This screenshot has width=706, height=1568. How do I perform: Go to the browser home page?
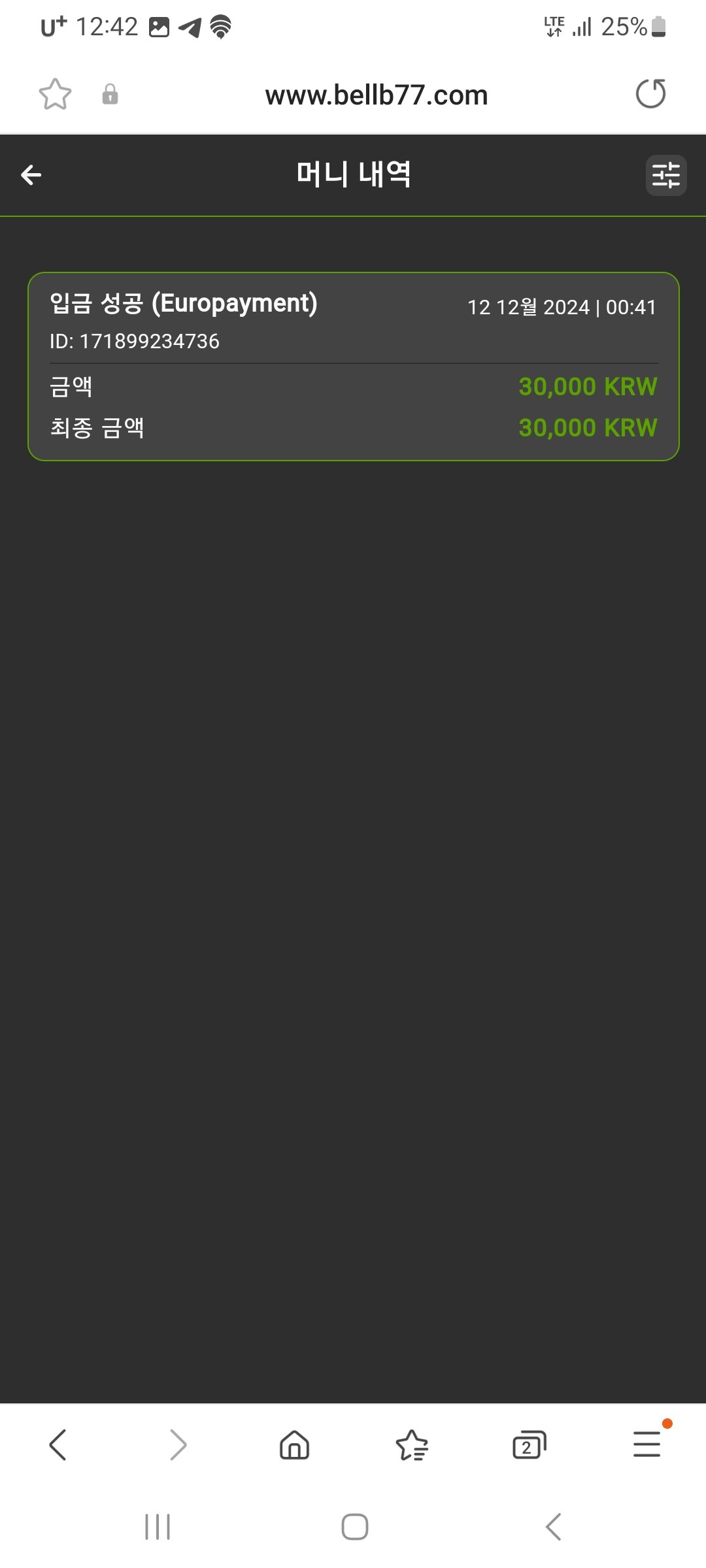pyautogui.click(x=294, y=1445)
